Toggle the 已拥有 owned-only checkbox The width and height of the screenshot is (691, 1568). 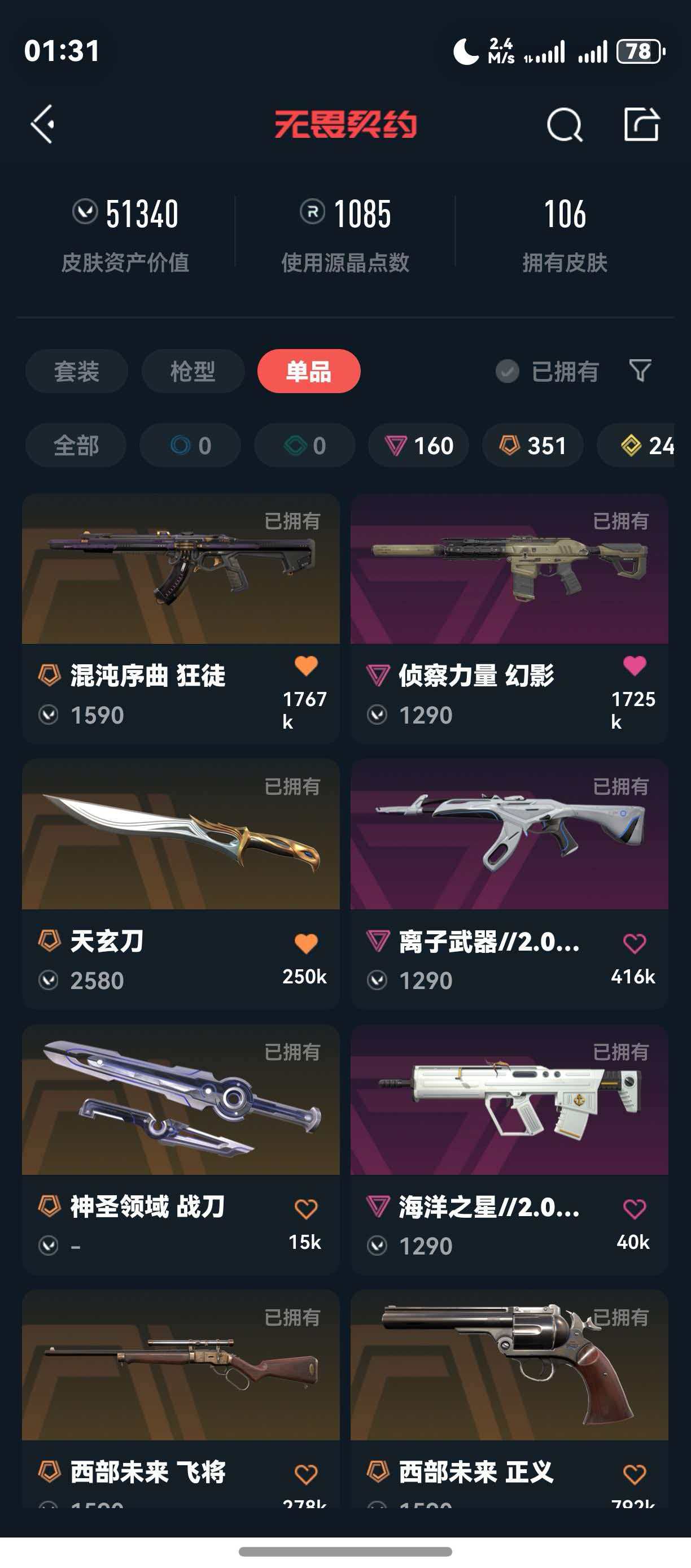508,371
